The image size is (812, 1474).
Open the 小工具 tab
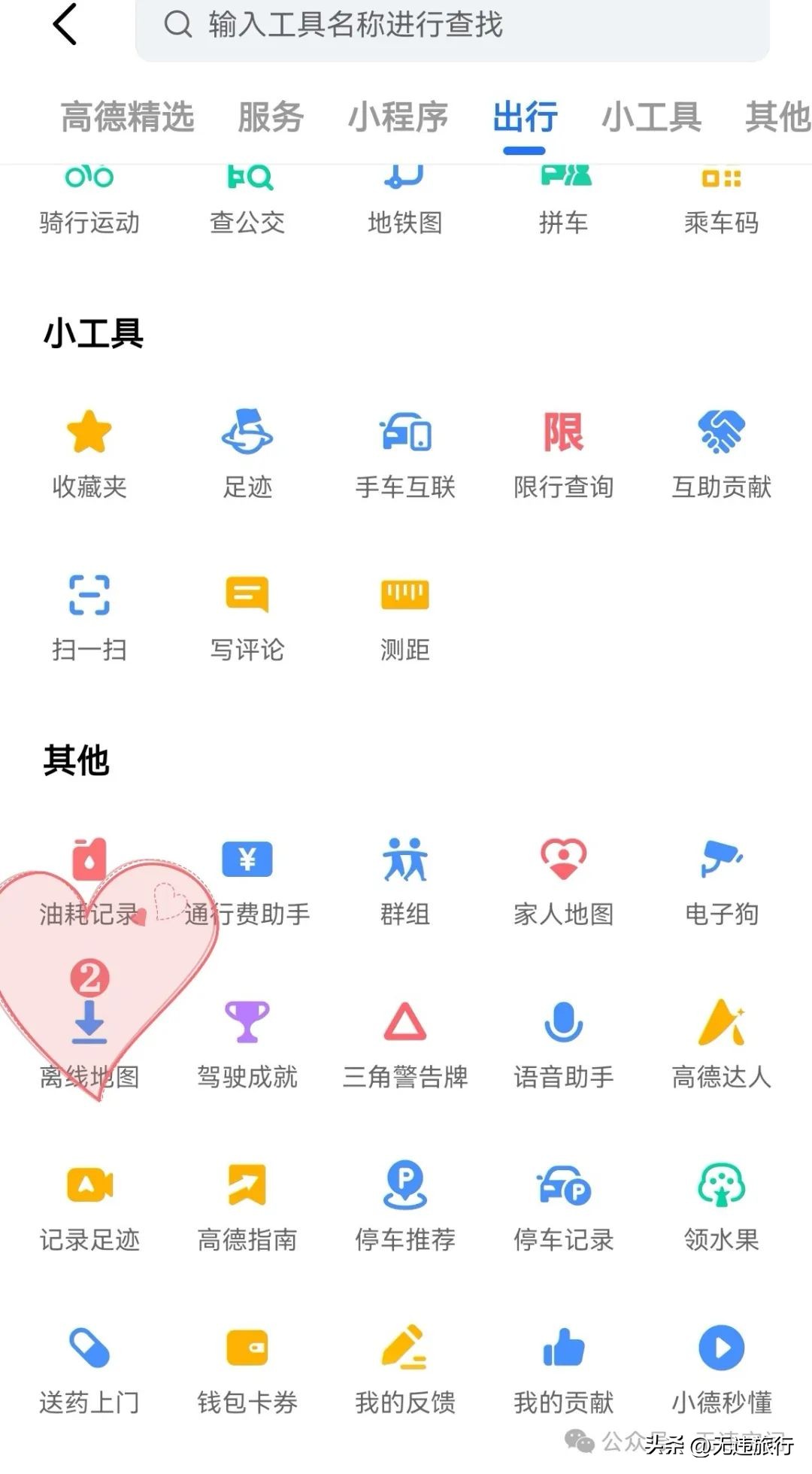(651, 117)
